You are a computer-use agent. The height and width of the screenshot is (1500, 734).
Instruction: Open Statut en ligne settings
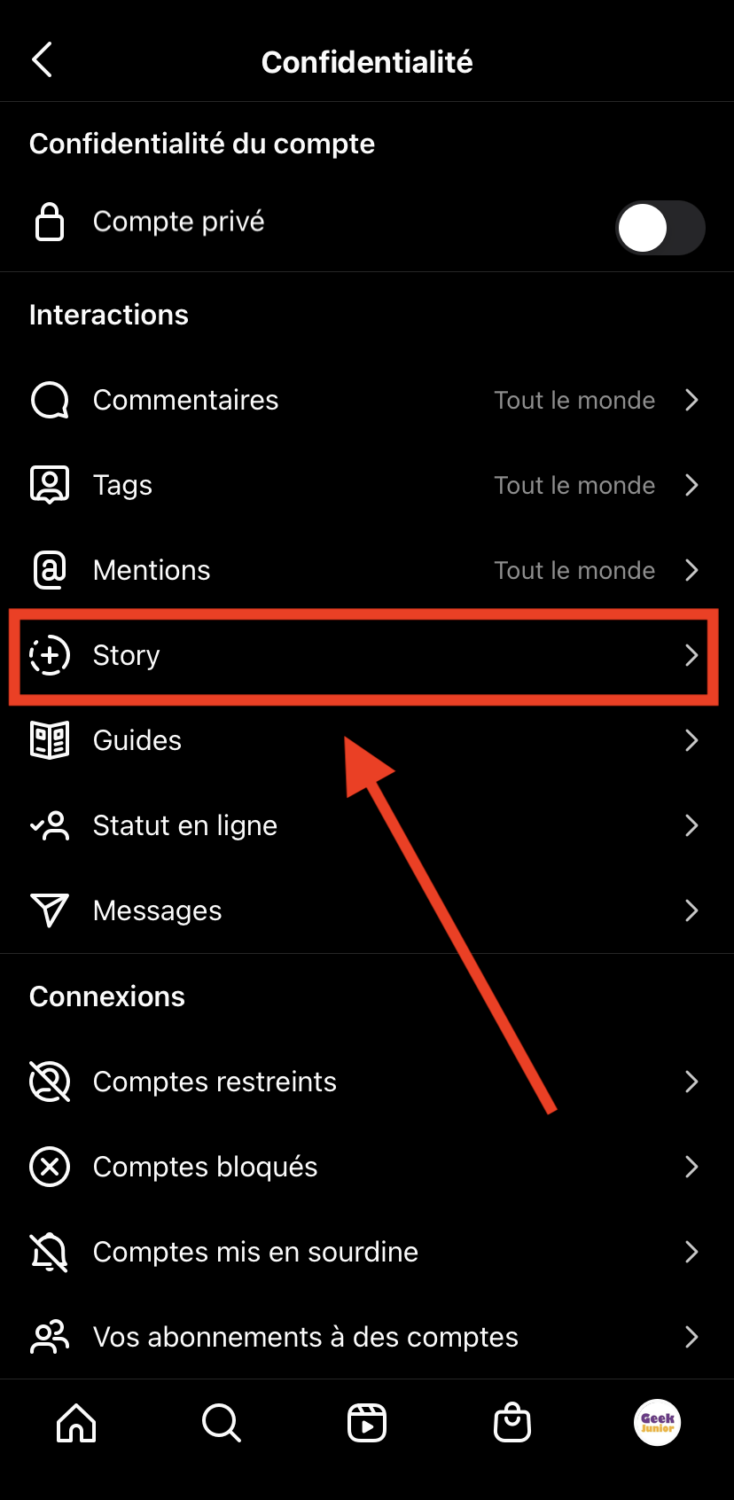(366, 825)
